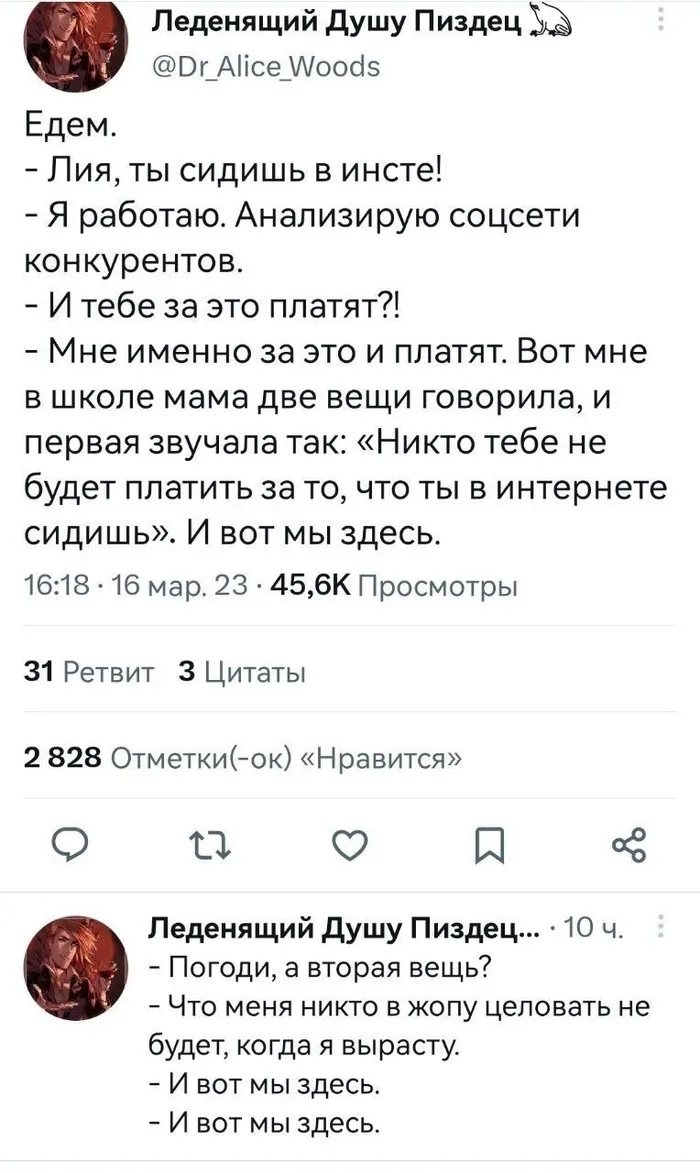Viewport: 700px width, 1173px height.
Task: Share the tweet
Action: point(630,848)
